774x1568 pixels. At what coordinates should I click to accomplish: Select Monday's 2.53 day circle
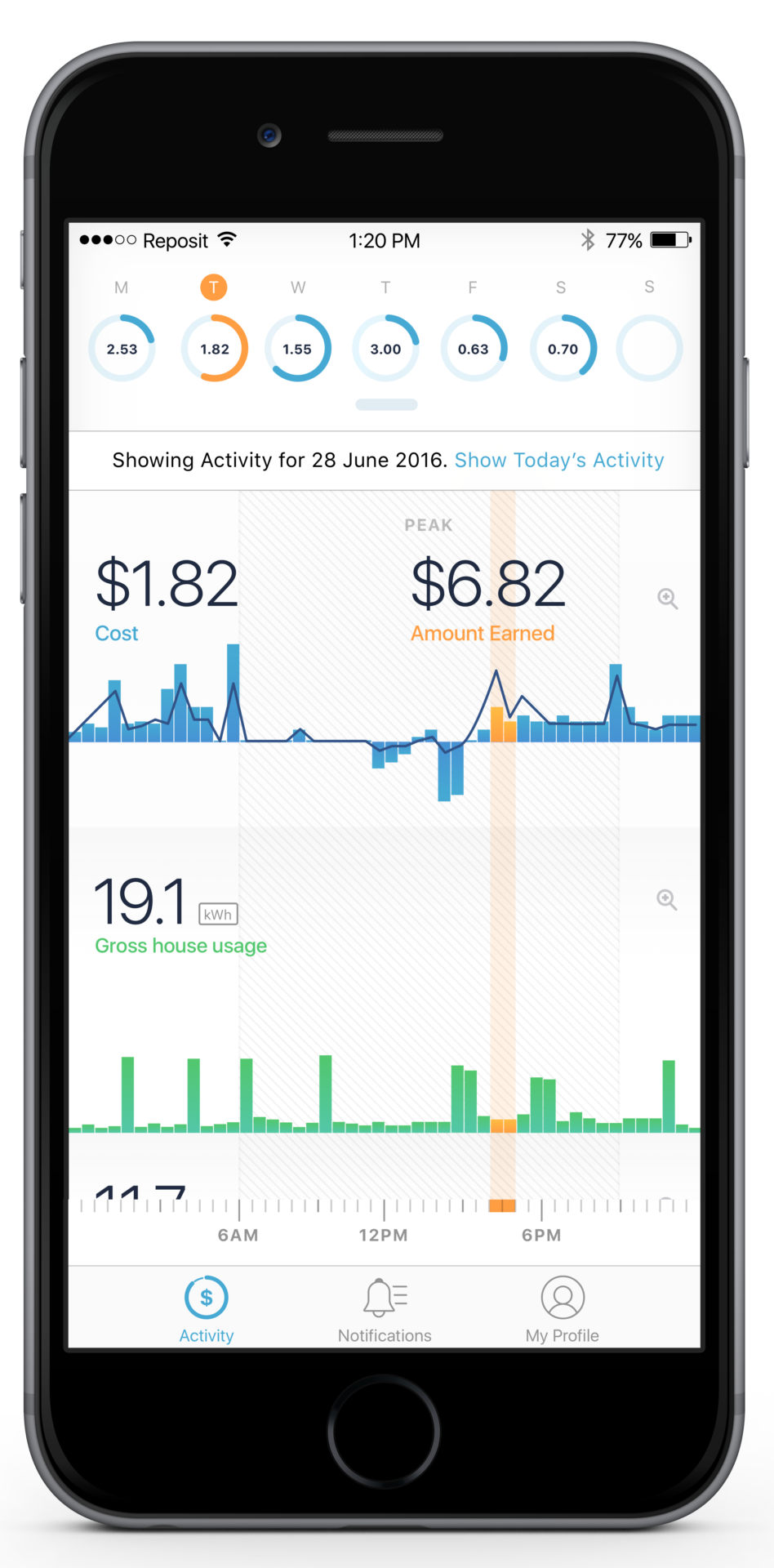(x=122, y=349)
